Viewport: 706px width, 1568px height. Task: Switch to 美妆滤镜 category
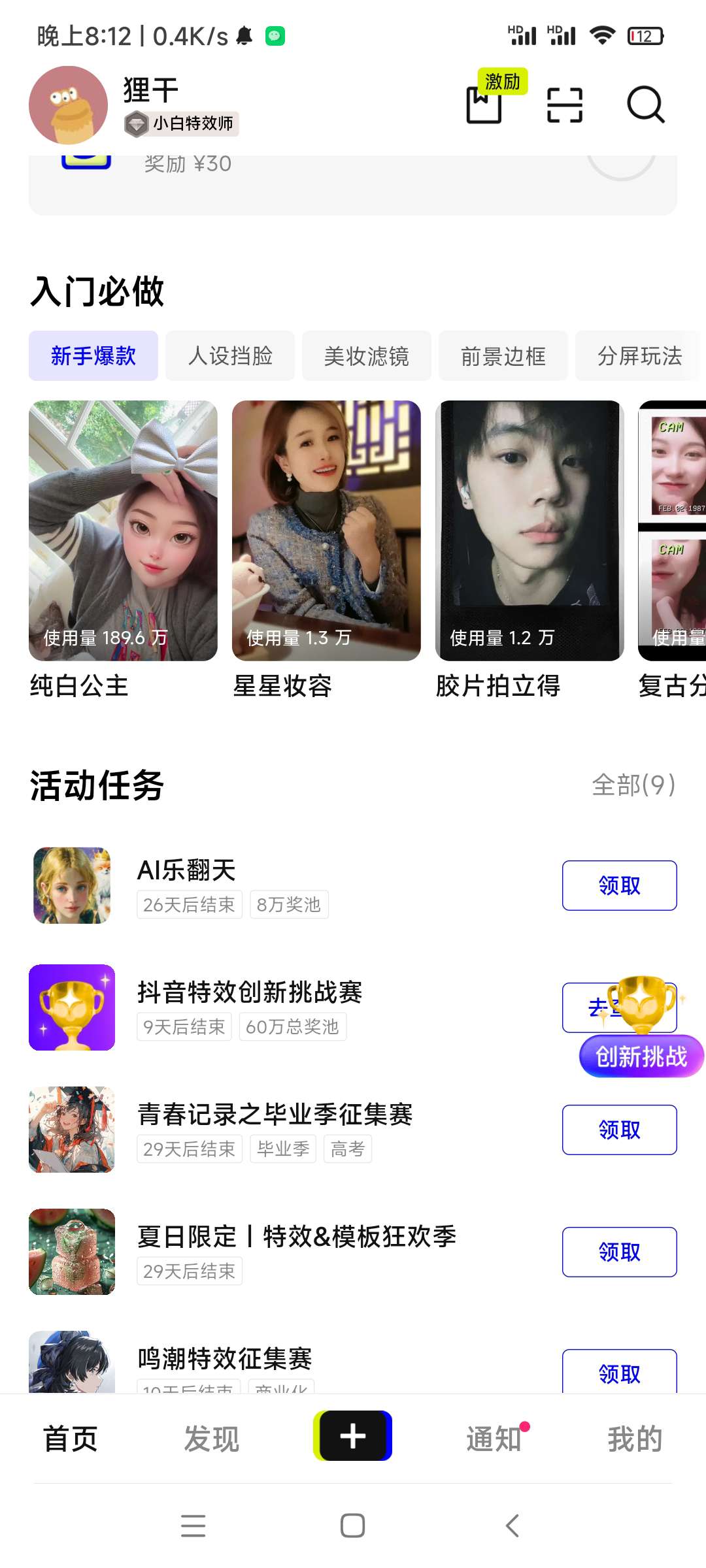pyautogui.click(x=366, y=356)
